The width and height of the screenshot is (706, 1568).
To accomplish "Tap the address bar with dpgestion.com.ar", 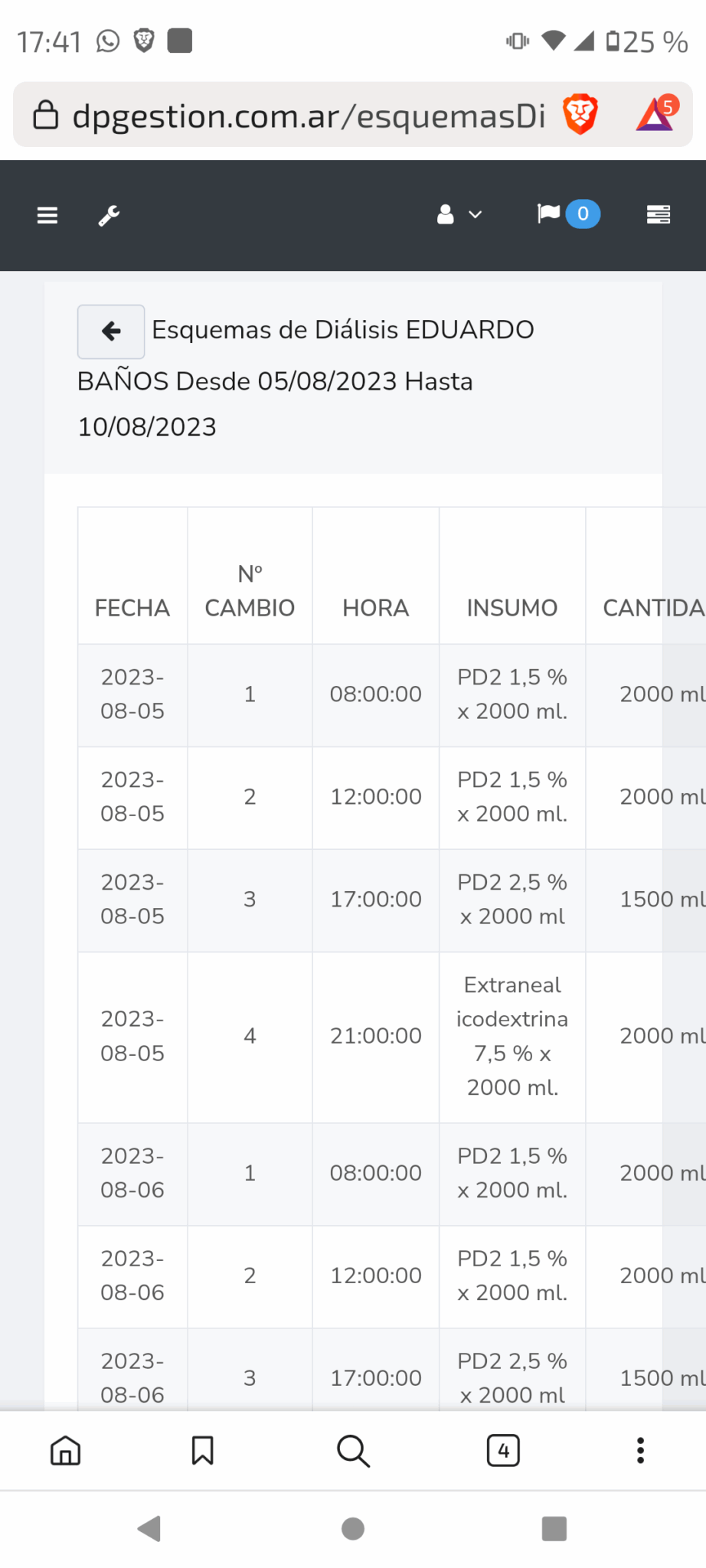I will (x=306, y=116).
